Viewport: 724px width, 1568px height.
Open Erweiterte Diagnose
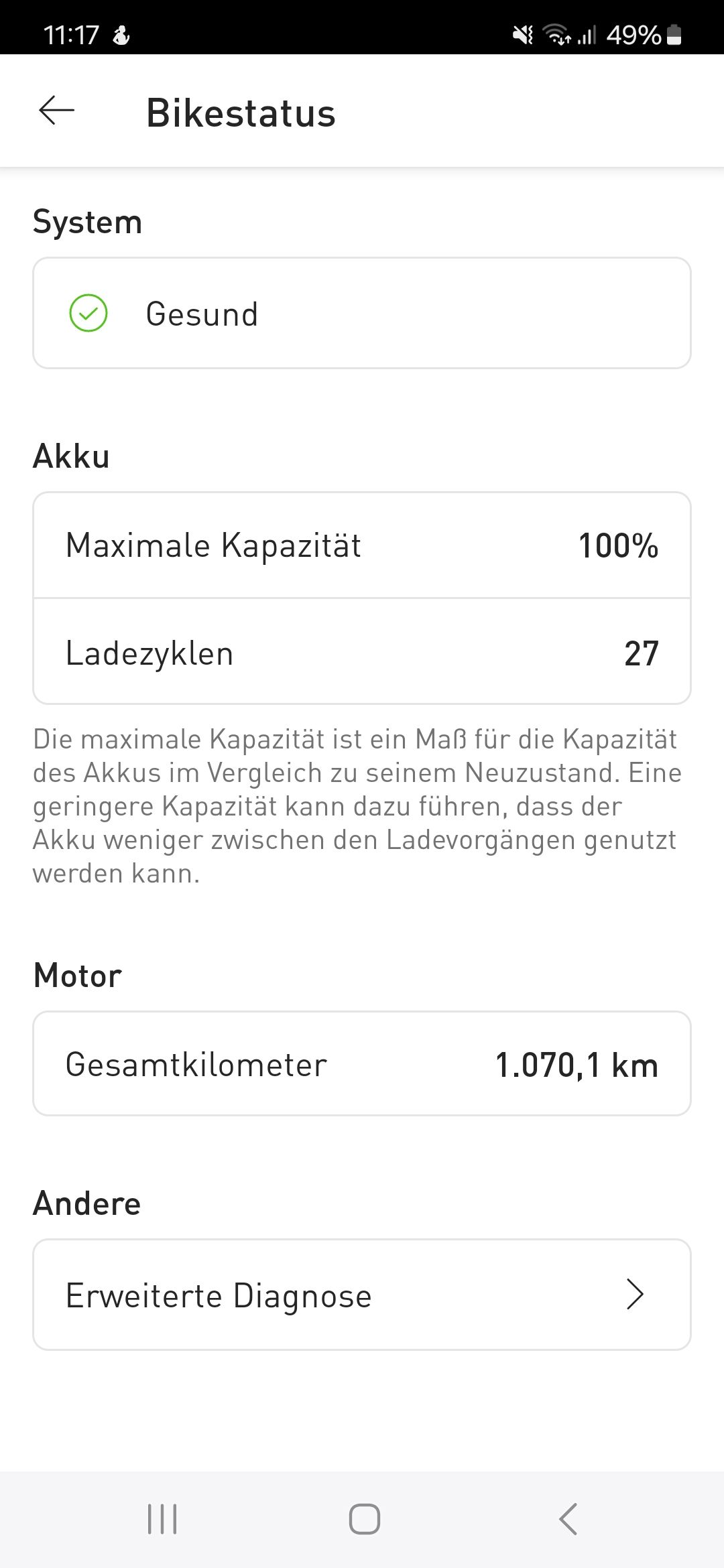coord(362,1295)
